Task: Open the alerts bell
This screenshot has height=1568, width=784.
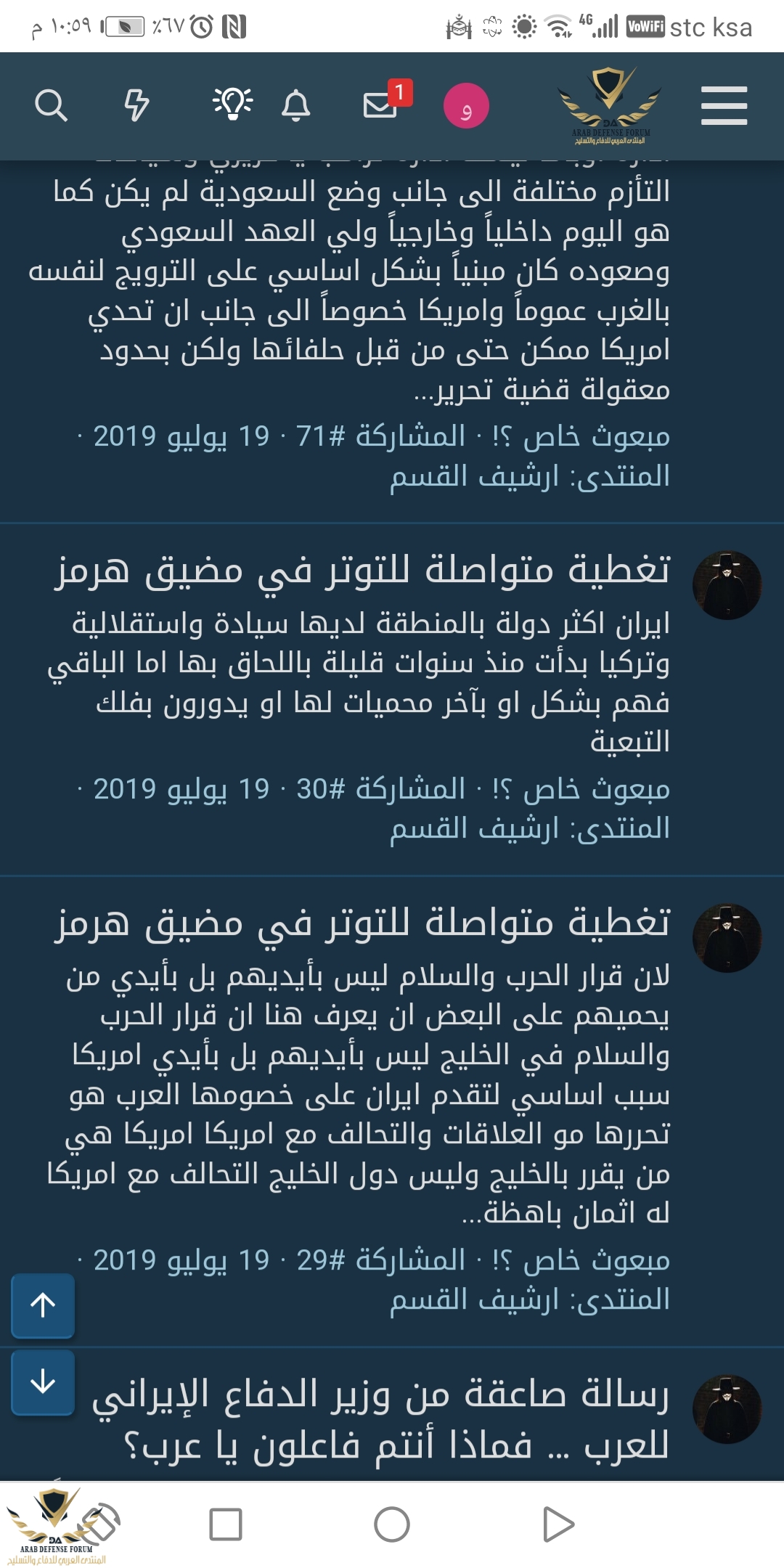Action: click(x=295, y=106)
